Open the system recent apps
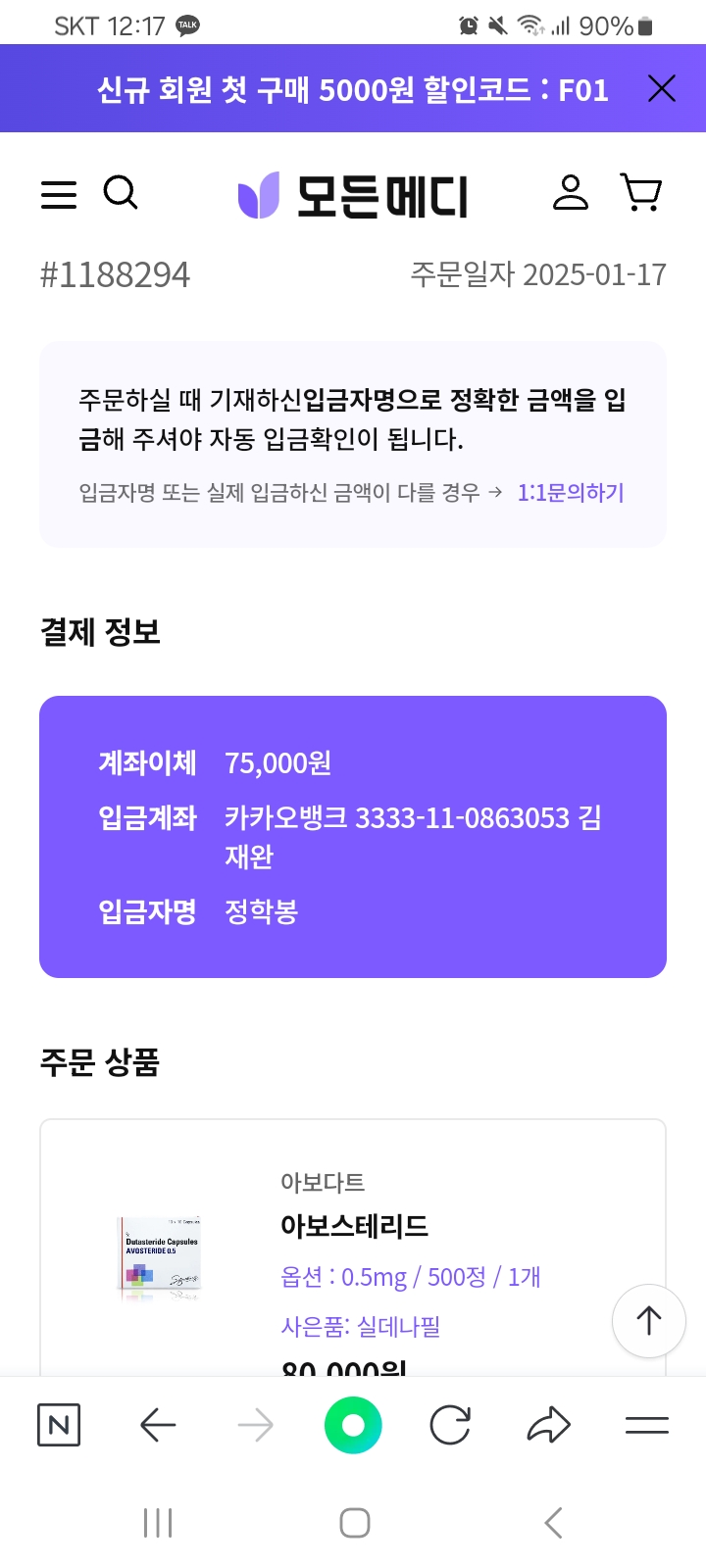This screenshot has width=706, height=1568. pos(158,1523)
